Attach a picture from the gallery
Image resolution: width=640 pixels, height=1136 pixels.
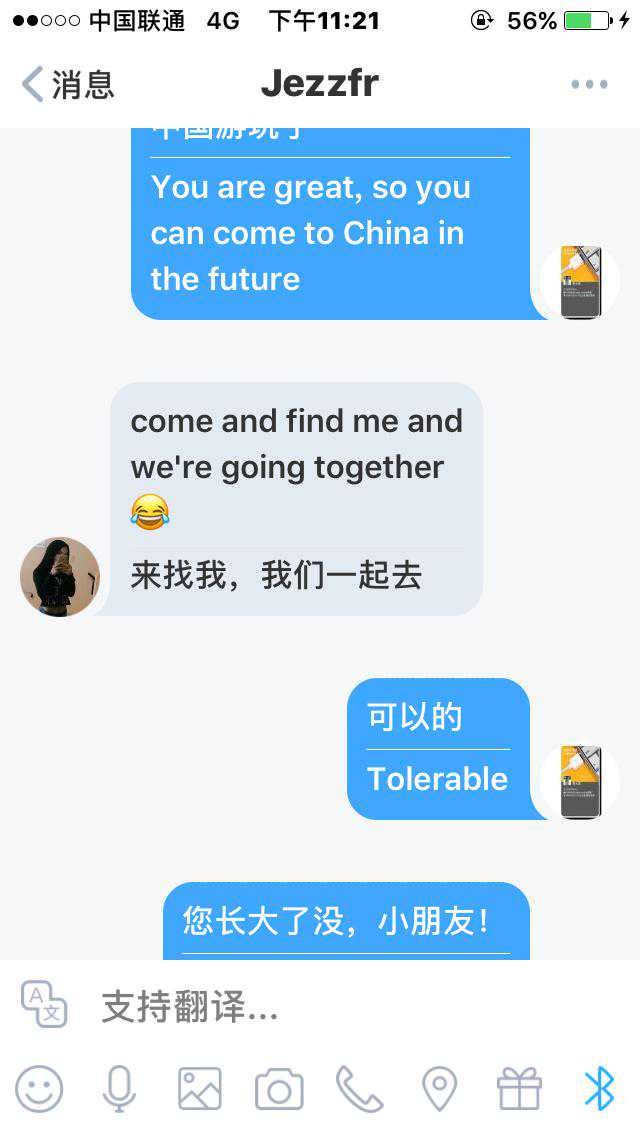pos(199,1089)
